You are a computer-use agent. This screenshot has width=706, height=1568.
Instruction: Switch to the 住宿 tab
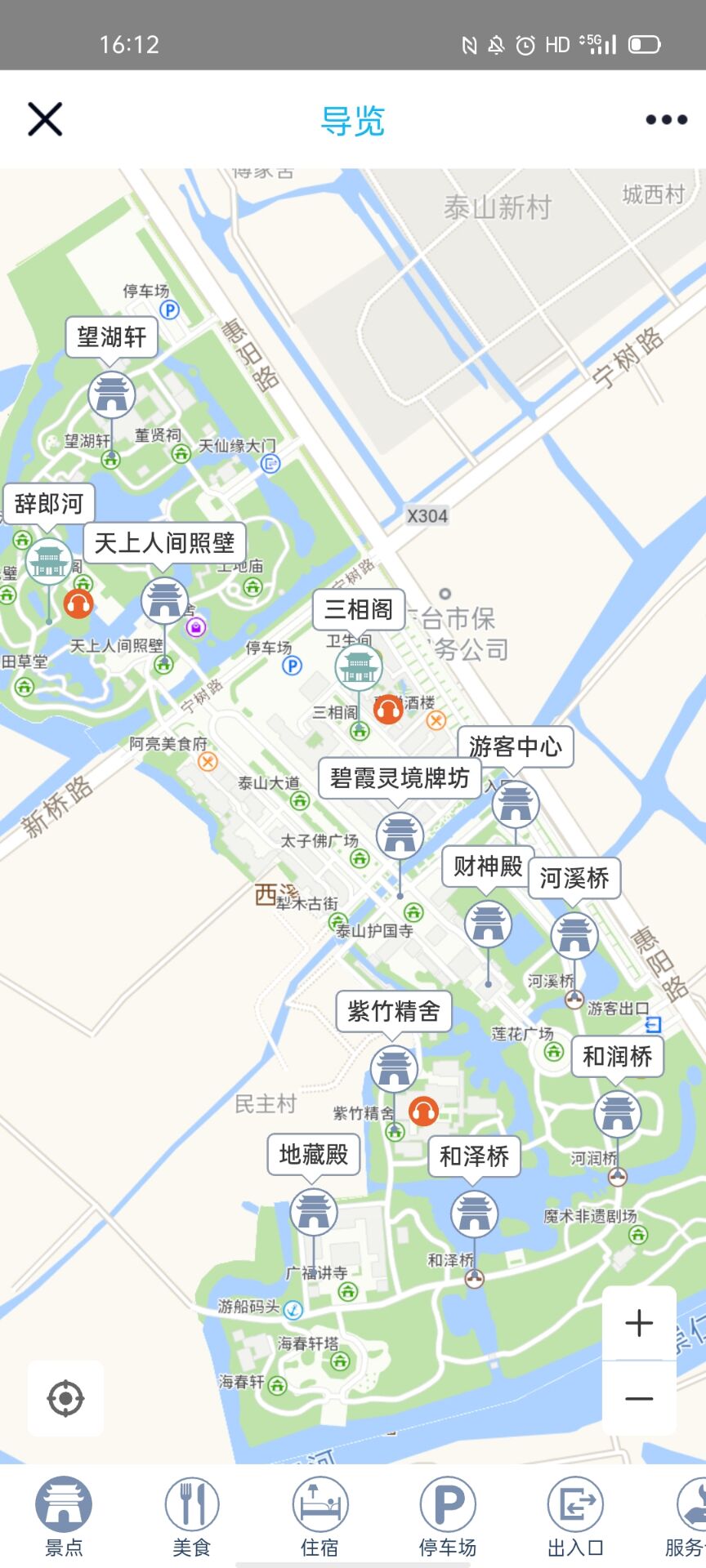click(x=319, y=1516)
